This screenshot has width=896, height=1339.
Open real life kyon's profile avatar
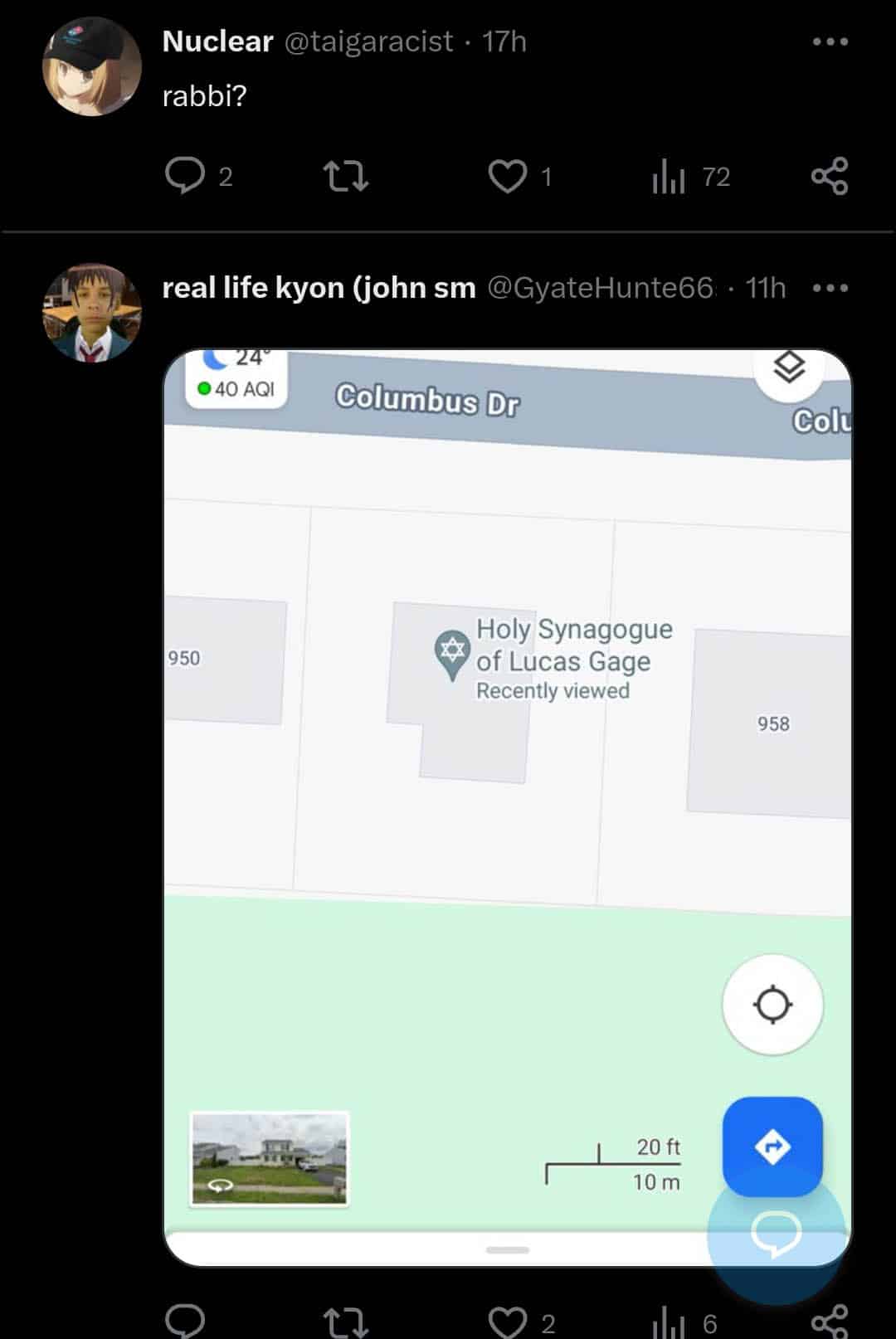click(91, 313)
